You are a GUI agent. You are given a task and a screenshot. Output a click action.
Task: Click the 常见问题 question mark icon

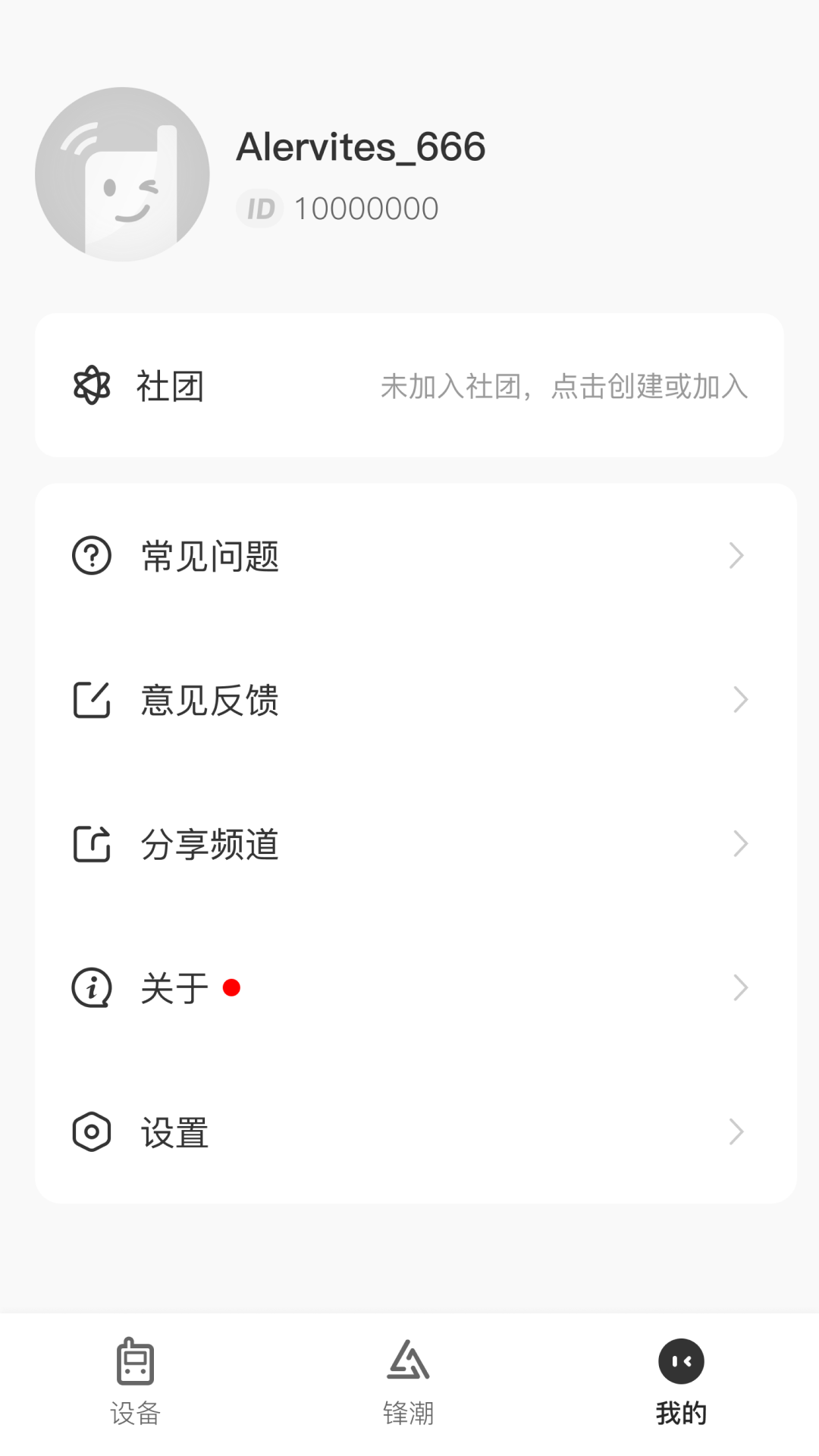click(x=91, y=556)
